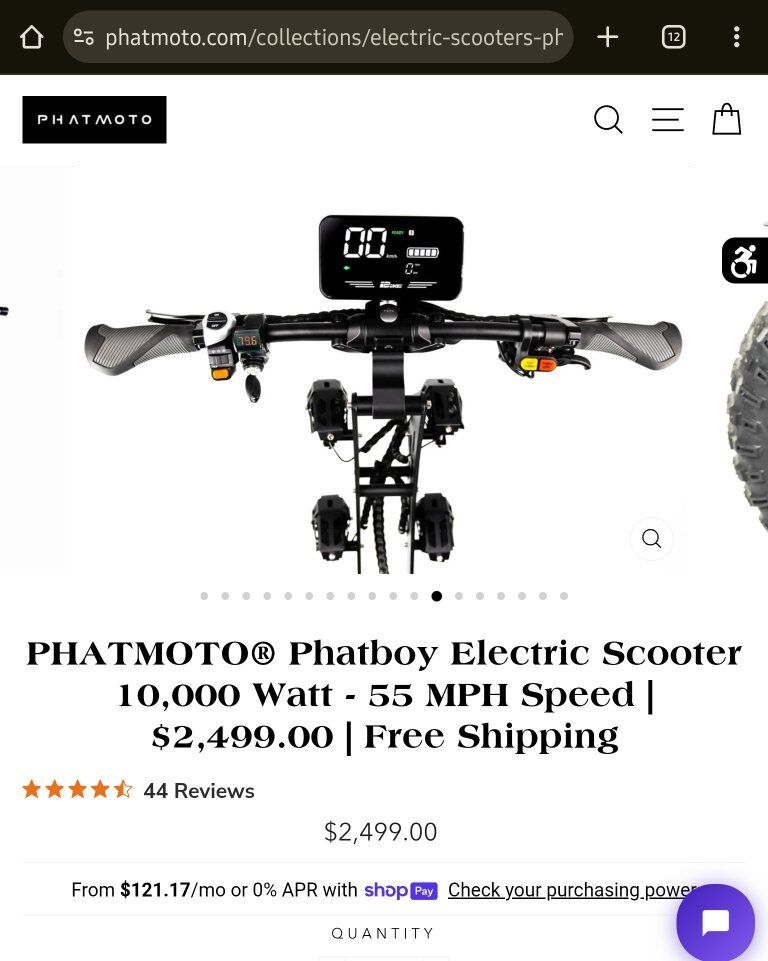The image size is (768, 961).
Task: View the shopping cart
Action: [726, 120]
